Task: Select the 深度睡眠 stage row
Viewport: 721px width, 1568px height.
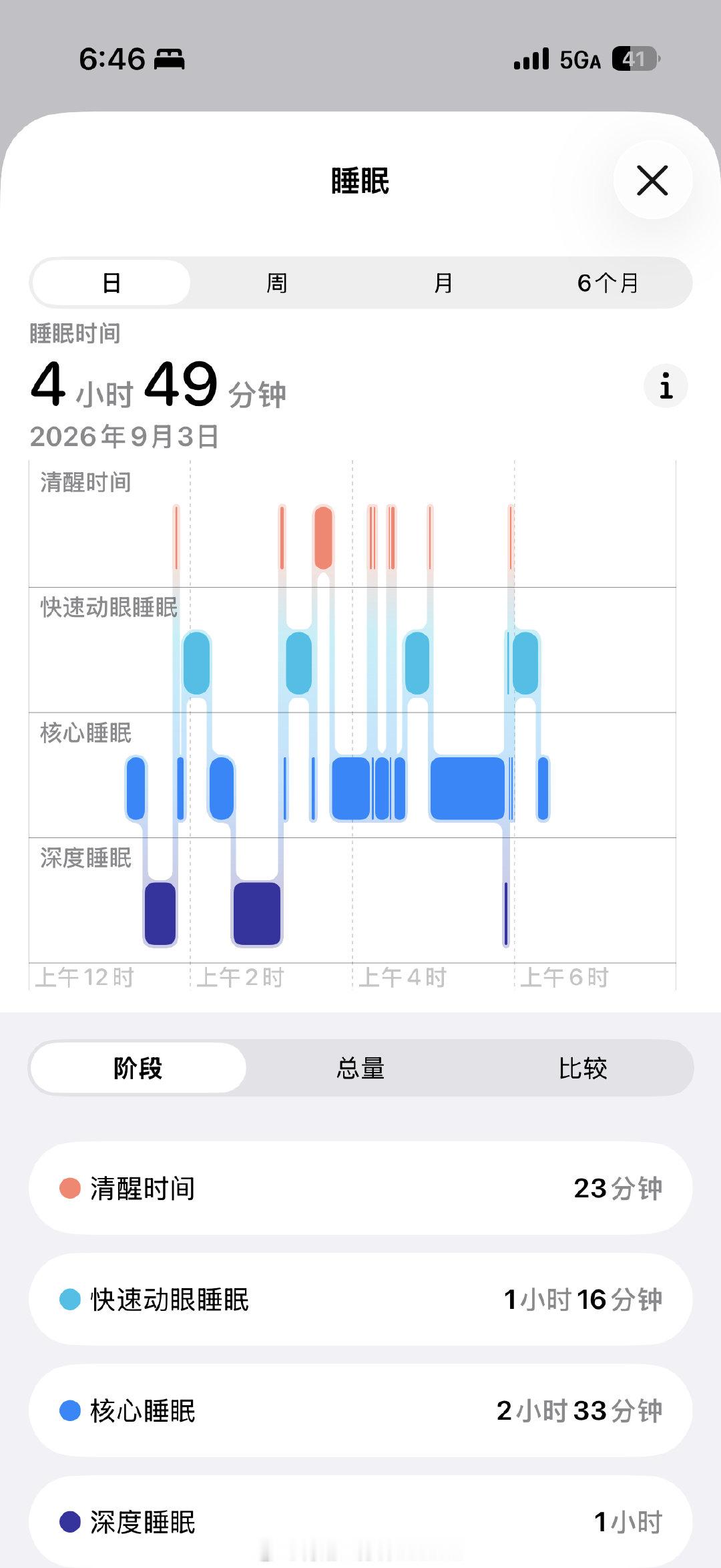Action: 360,1522
